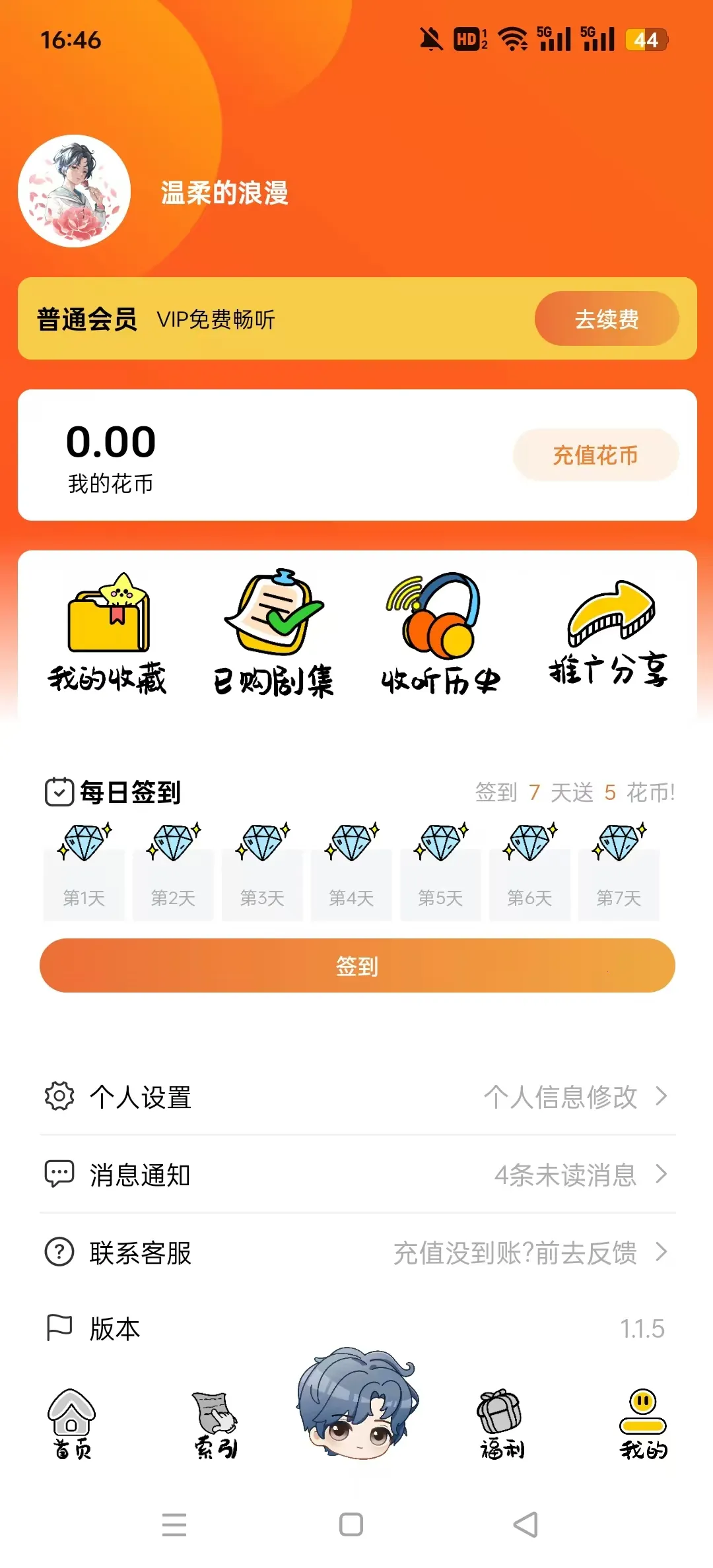
Task: Switch to the 福利 benefits tab
Action: 501,1423
